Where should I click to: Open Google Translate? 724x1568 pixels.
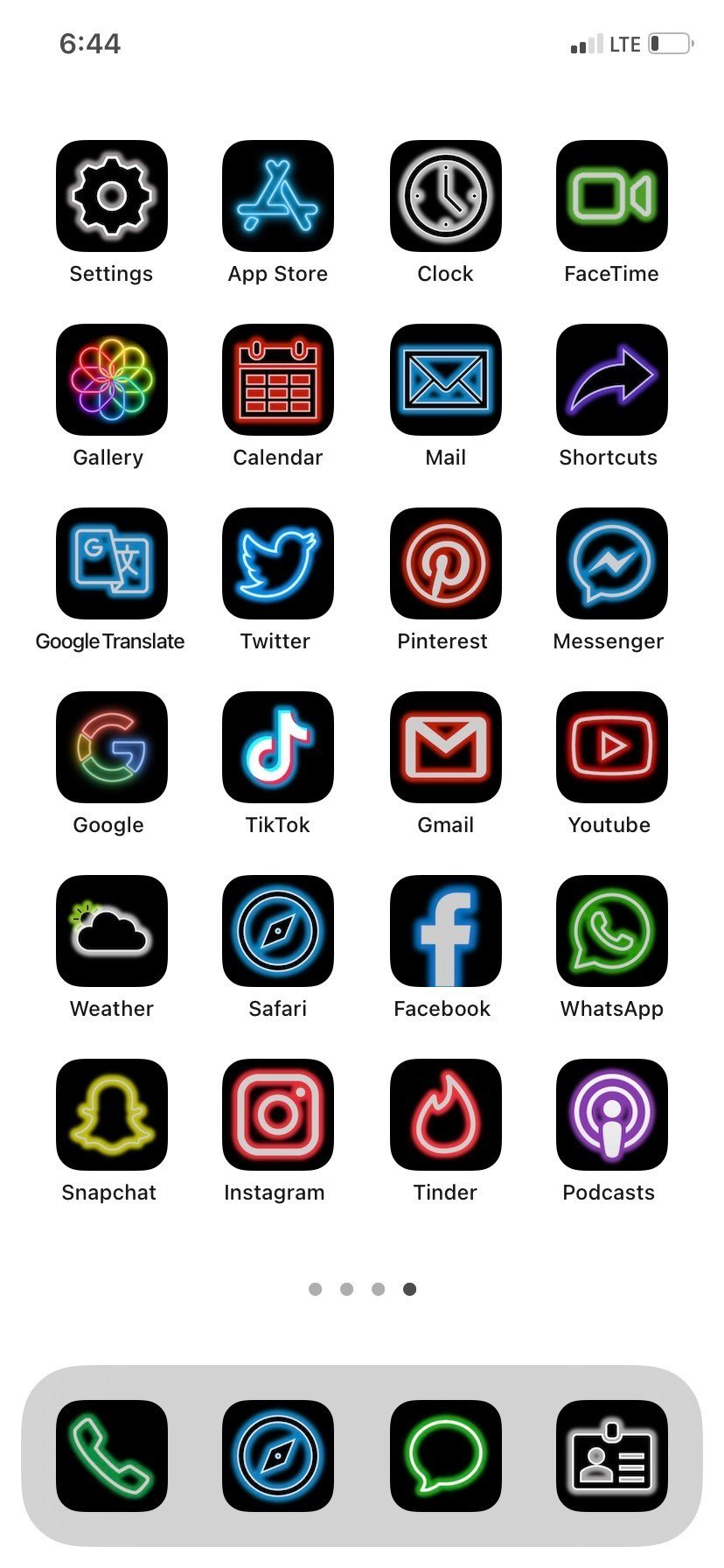pos(111,563)
